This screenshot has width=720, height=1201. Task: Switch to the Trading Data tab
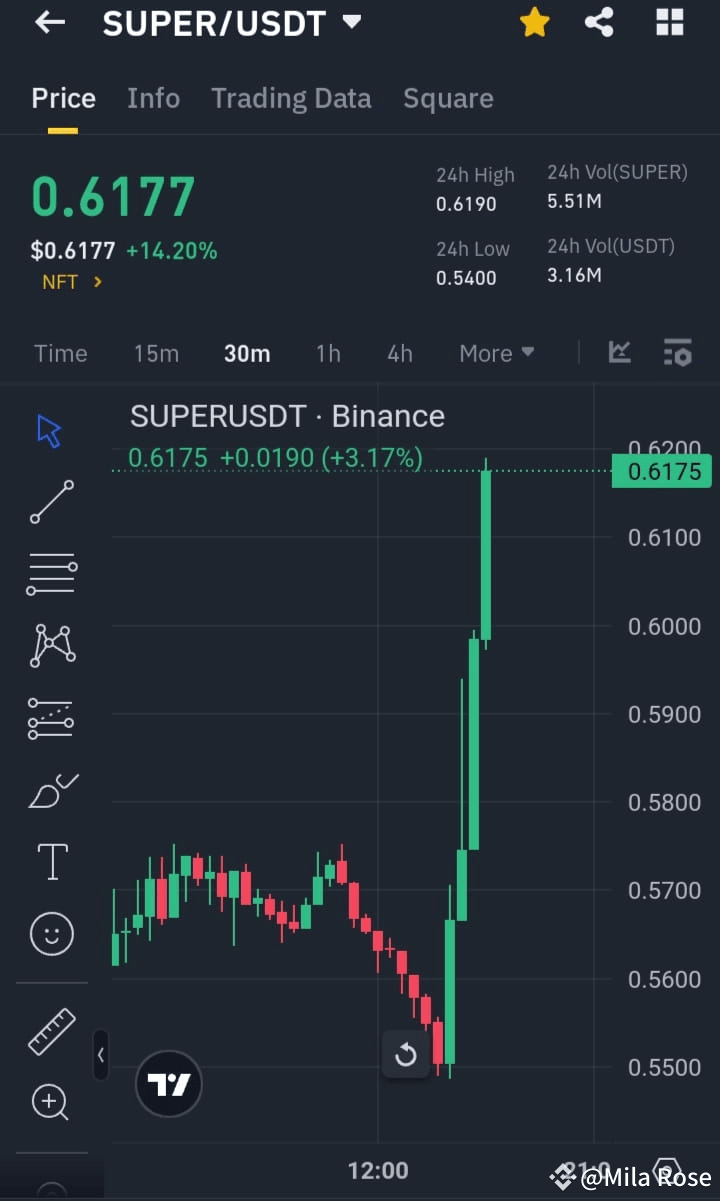pyautogui.click(x=291, y=97)
